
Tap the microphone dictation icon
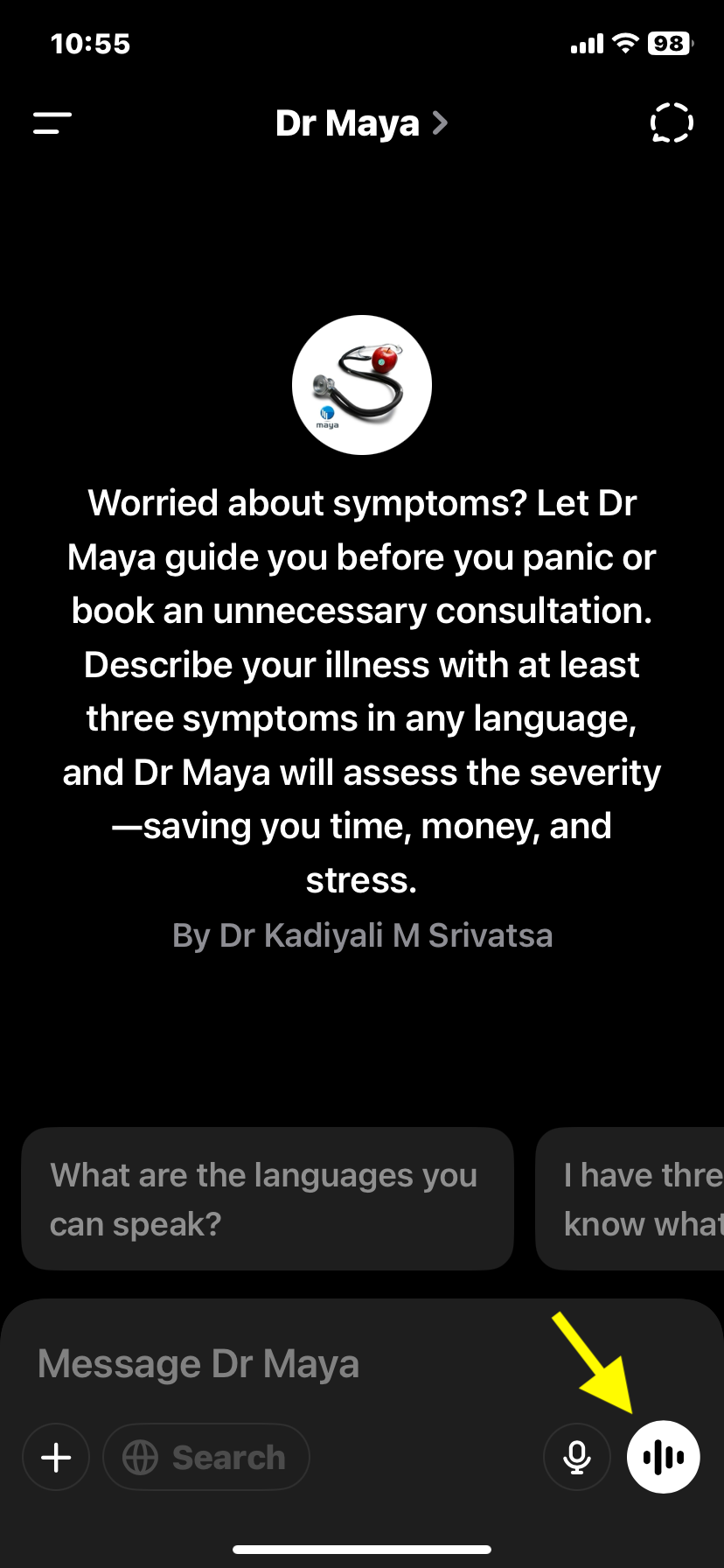pos(577,1458)
